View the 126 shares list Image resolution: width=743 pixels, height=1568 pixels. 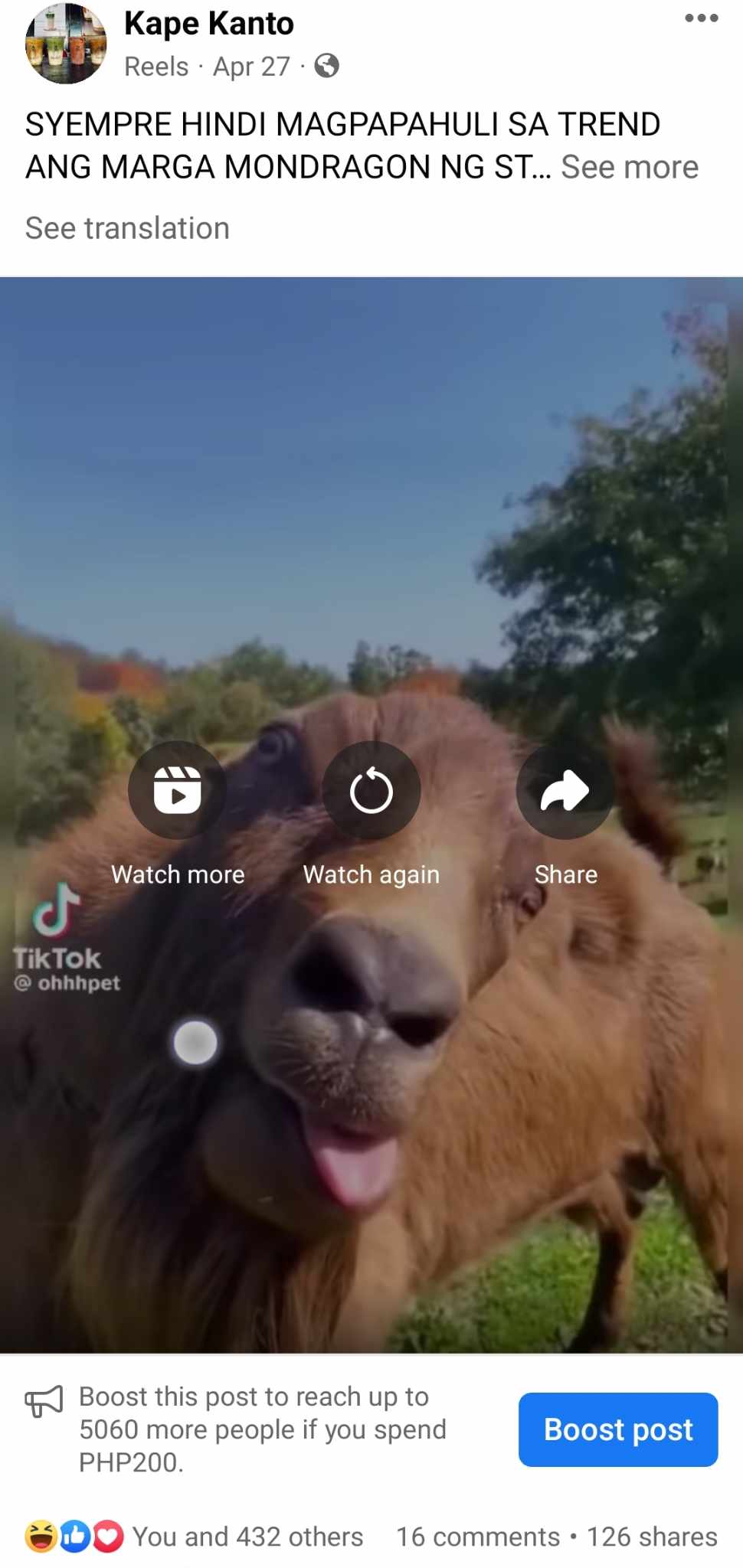[x=652, y=1536]
